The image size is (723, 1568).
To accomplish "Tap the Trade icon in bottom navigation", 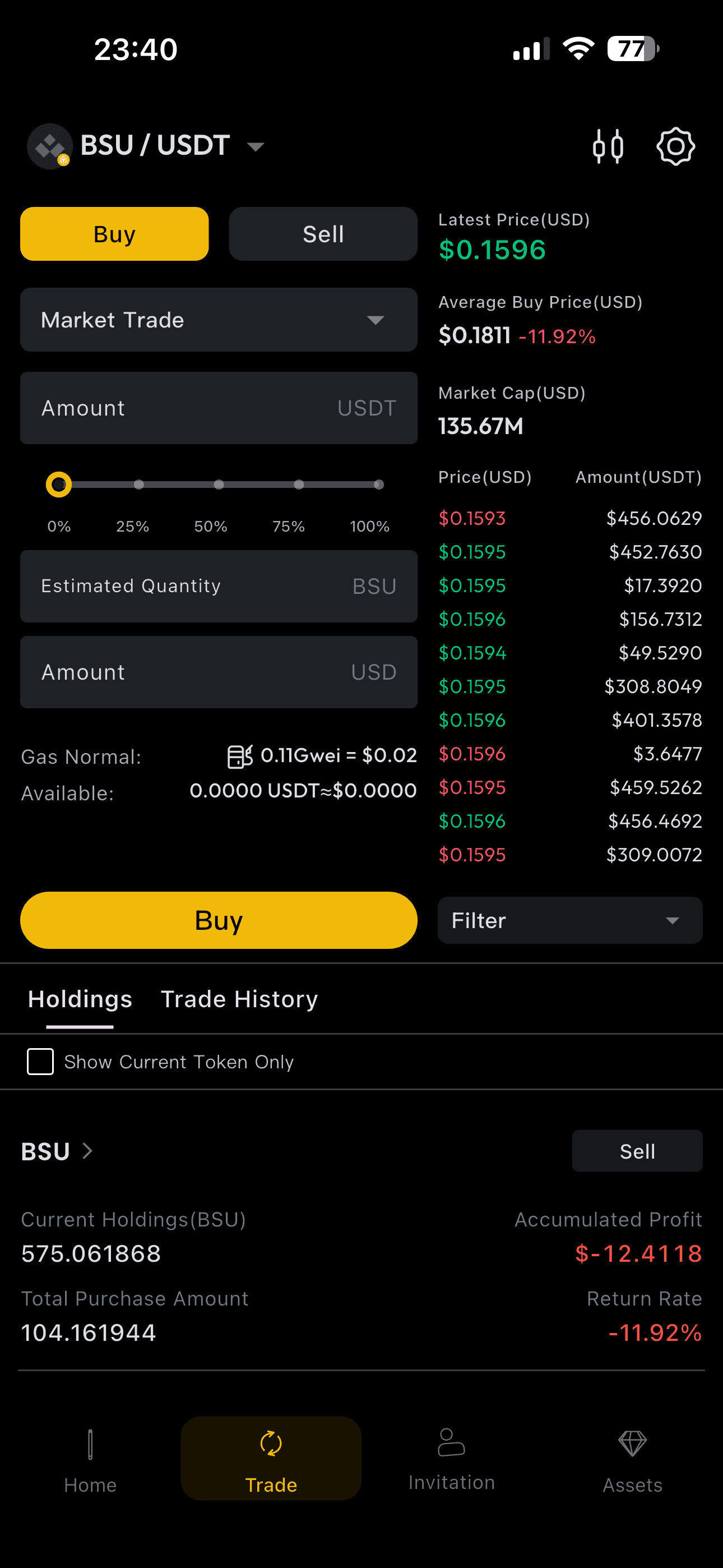I will point(271,1442).
